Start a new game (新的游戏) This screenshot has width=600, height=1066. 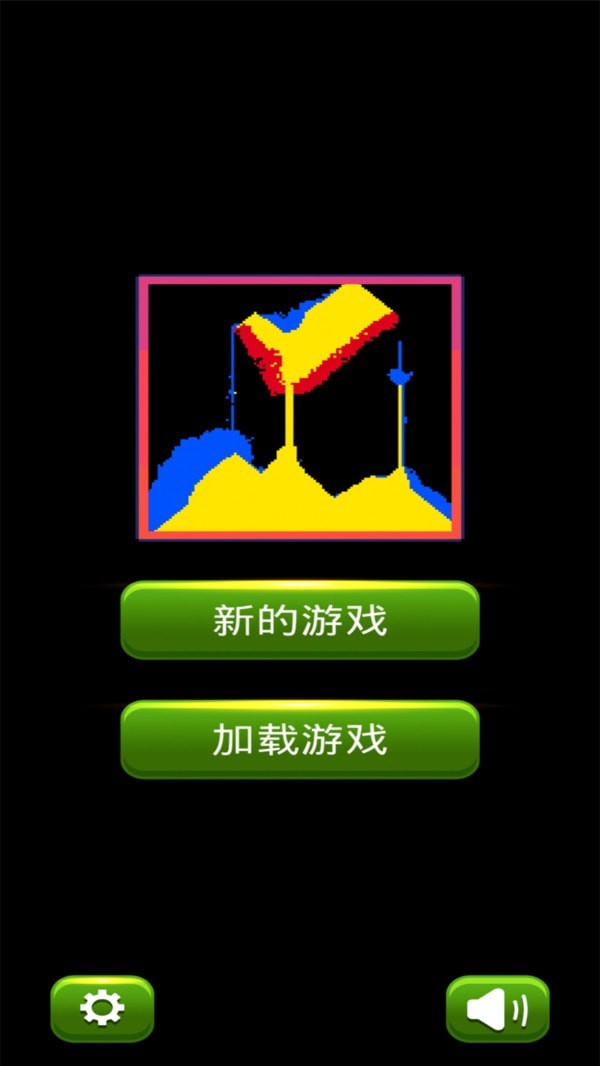[x=300, y=620]
